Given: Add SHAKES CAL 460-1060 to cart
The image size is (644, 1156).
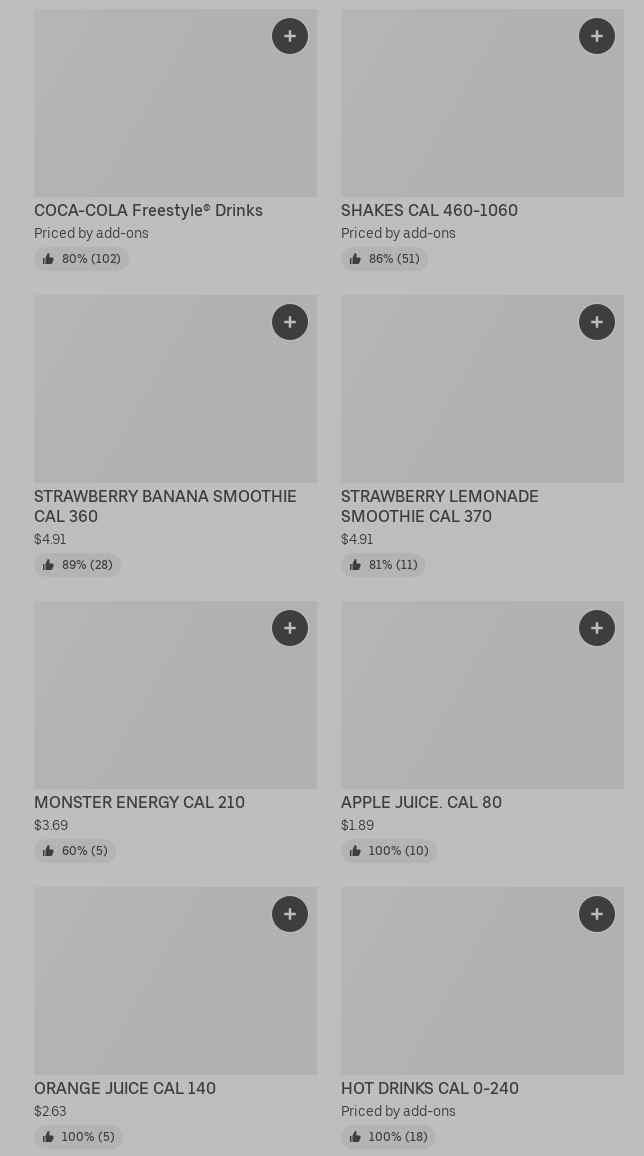Looking at the screenshot, I should (x=597, y=37).
